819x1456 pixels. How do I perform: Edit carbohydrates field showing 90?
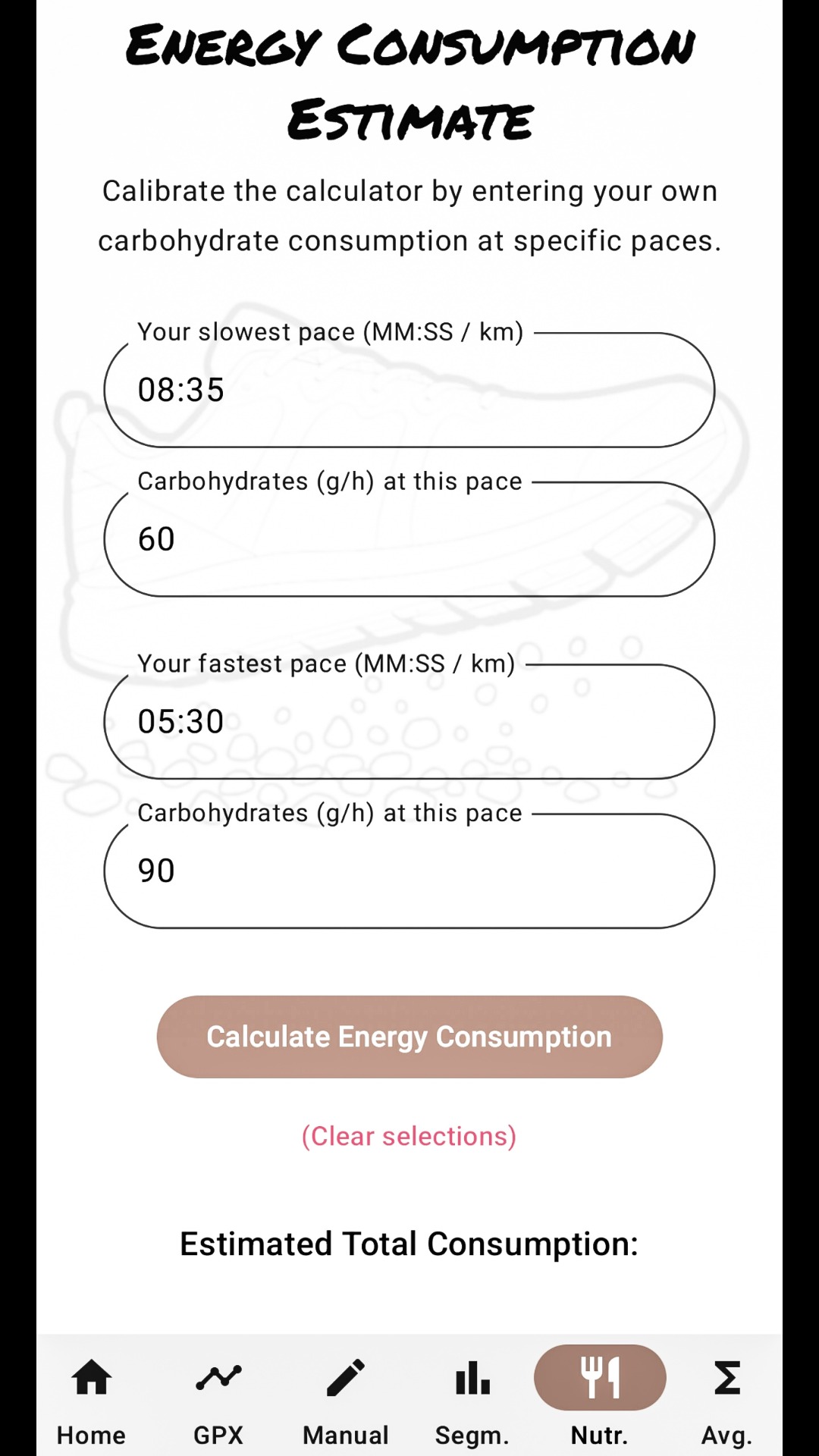point(409,871)
